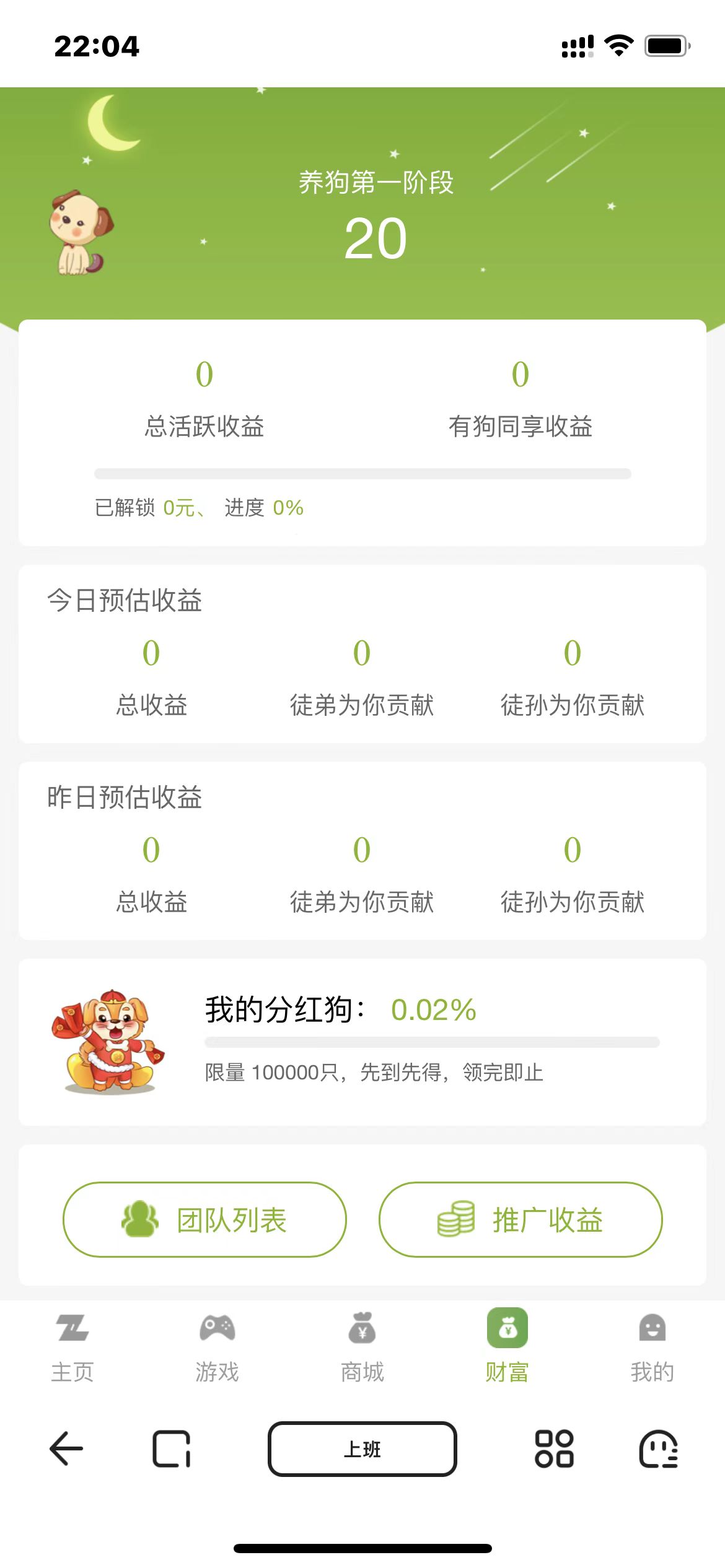Go back with the browser back arrow

[66, 1448]
